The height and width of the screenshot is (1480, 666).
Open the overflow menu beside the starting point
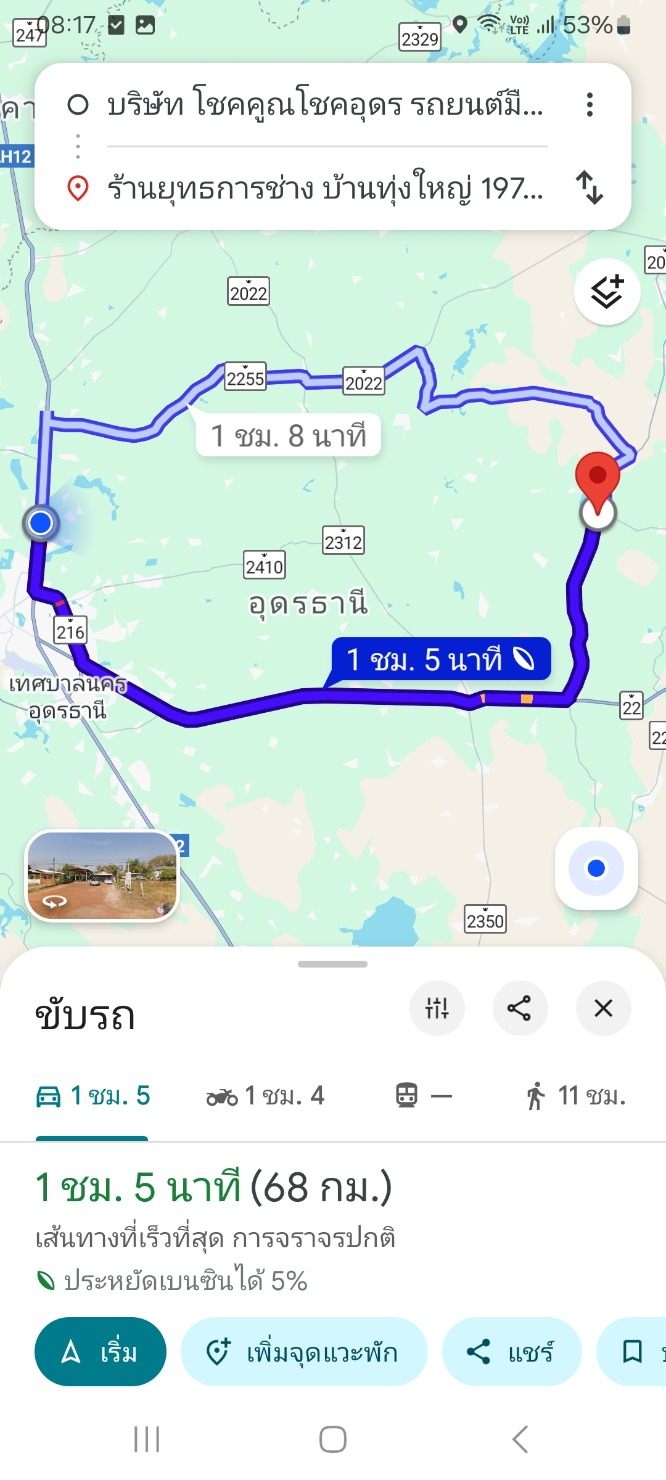[x=590, y=105]
